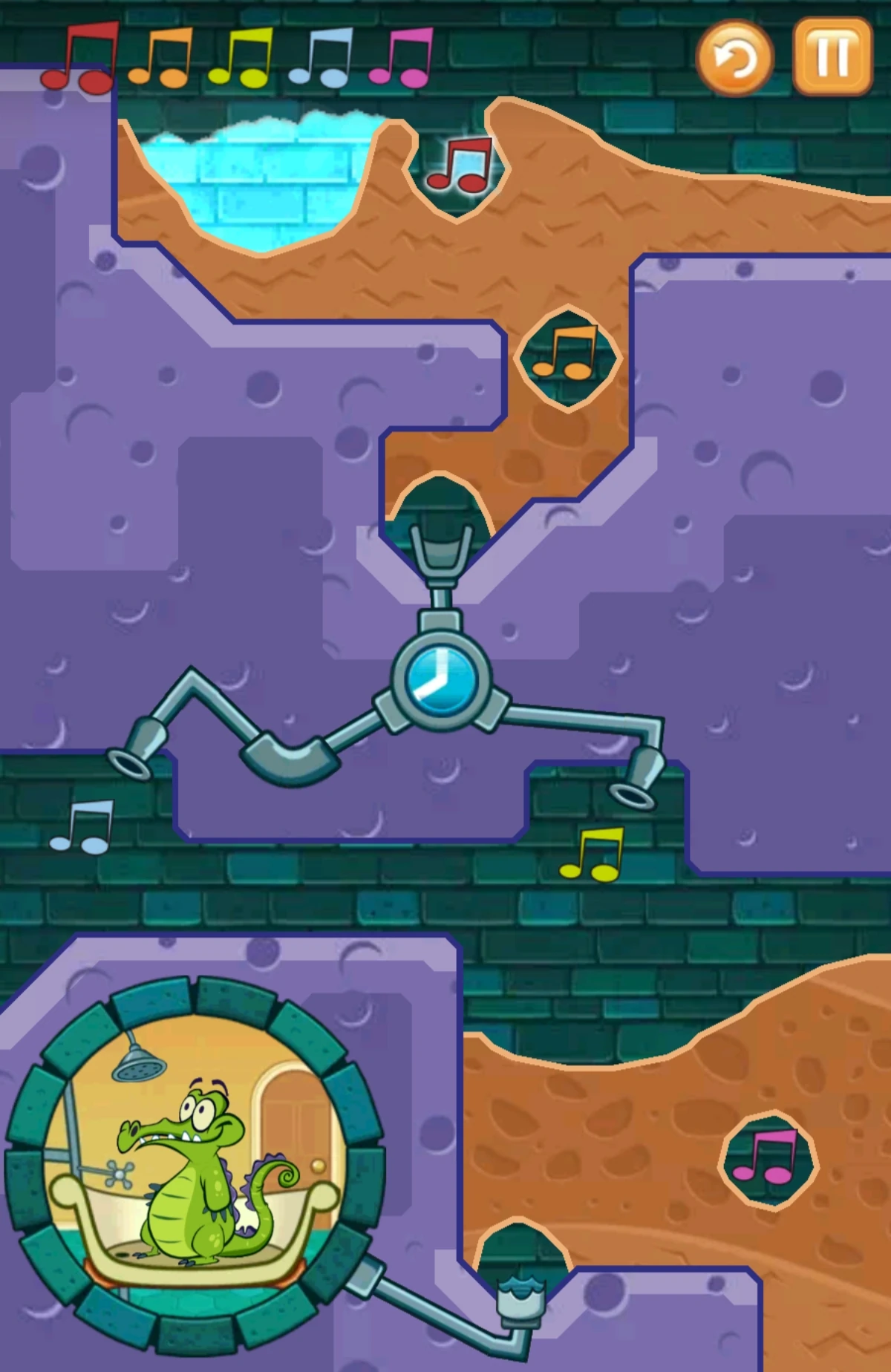Pause the game
This screenshot has width=891, height=1372.
[x=832, y=56]
